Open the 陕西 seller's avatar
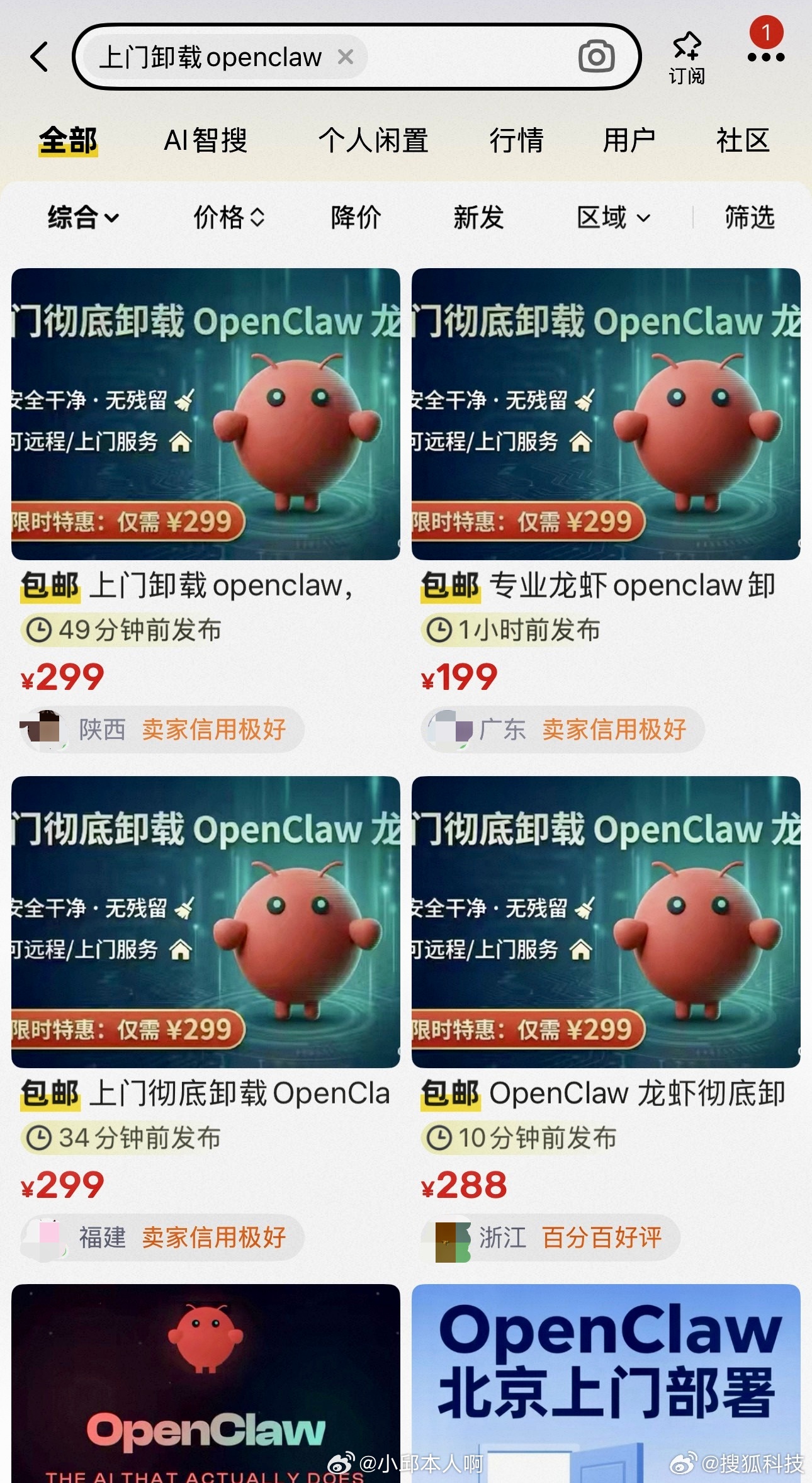Screen dimensions: 812x1483 [x=45, y=728]
